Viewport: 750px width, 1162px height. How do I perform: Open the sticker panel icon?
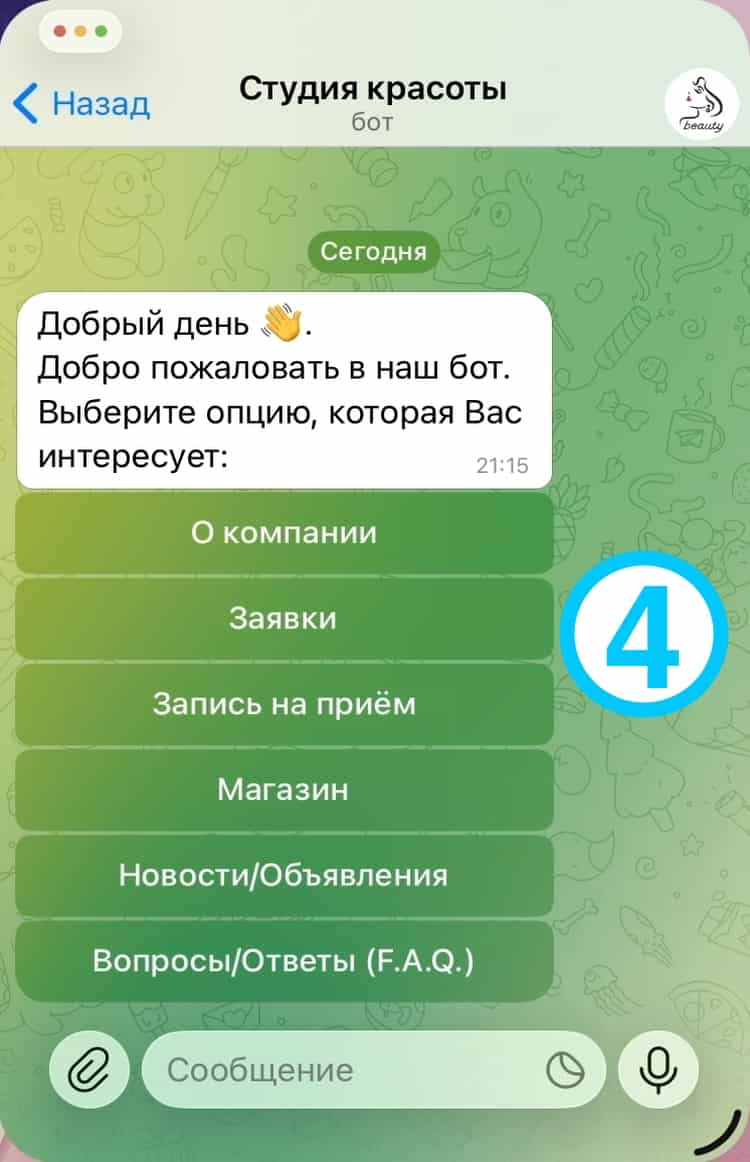point(566,1071)
